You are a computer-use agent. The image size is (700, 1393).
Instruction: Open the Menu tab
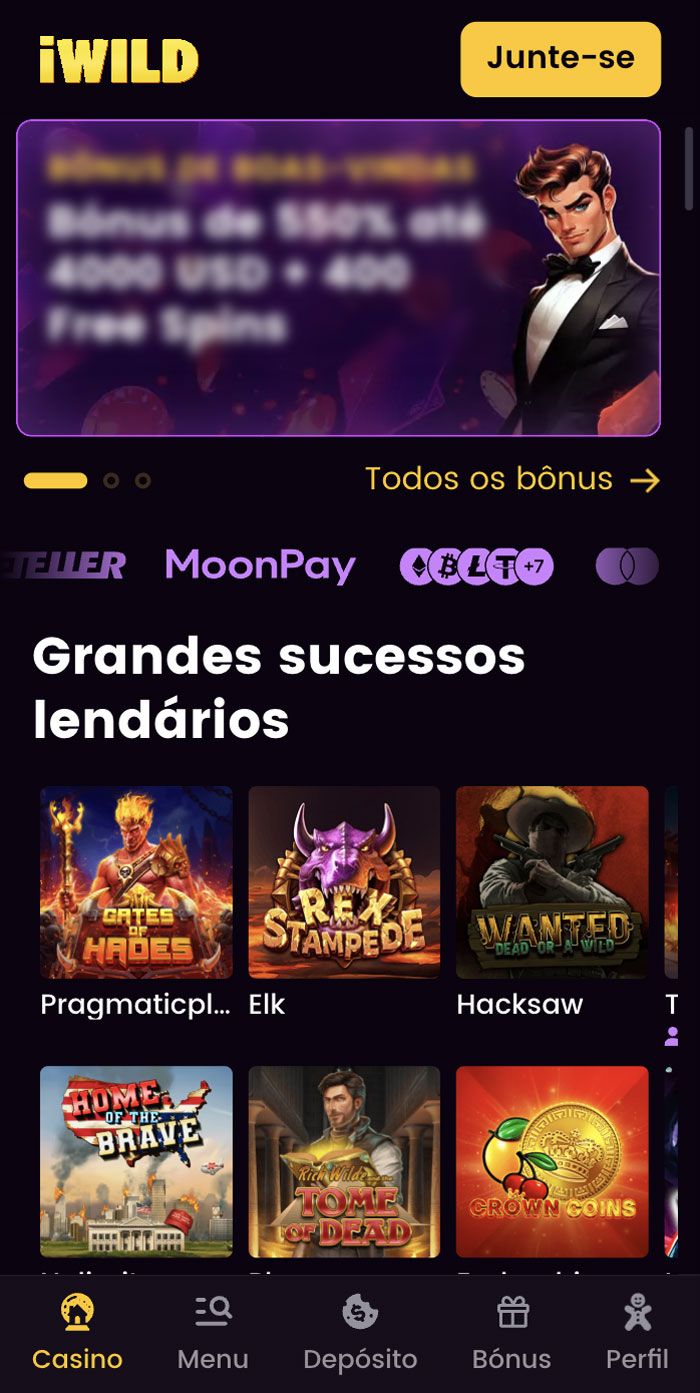tap(213, 1331)
